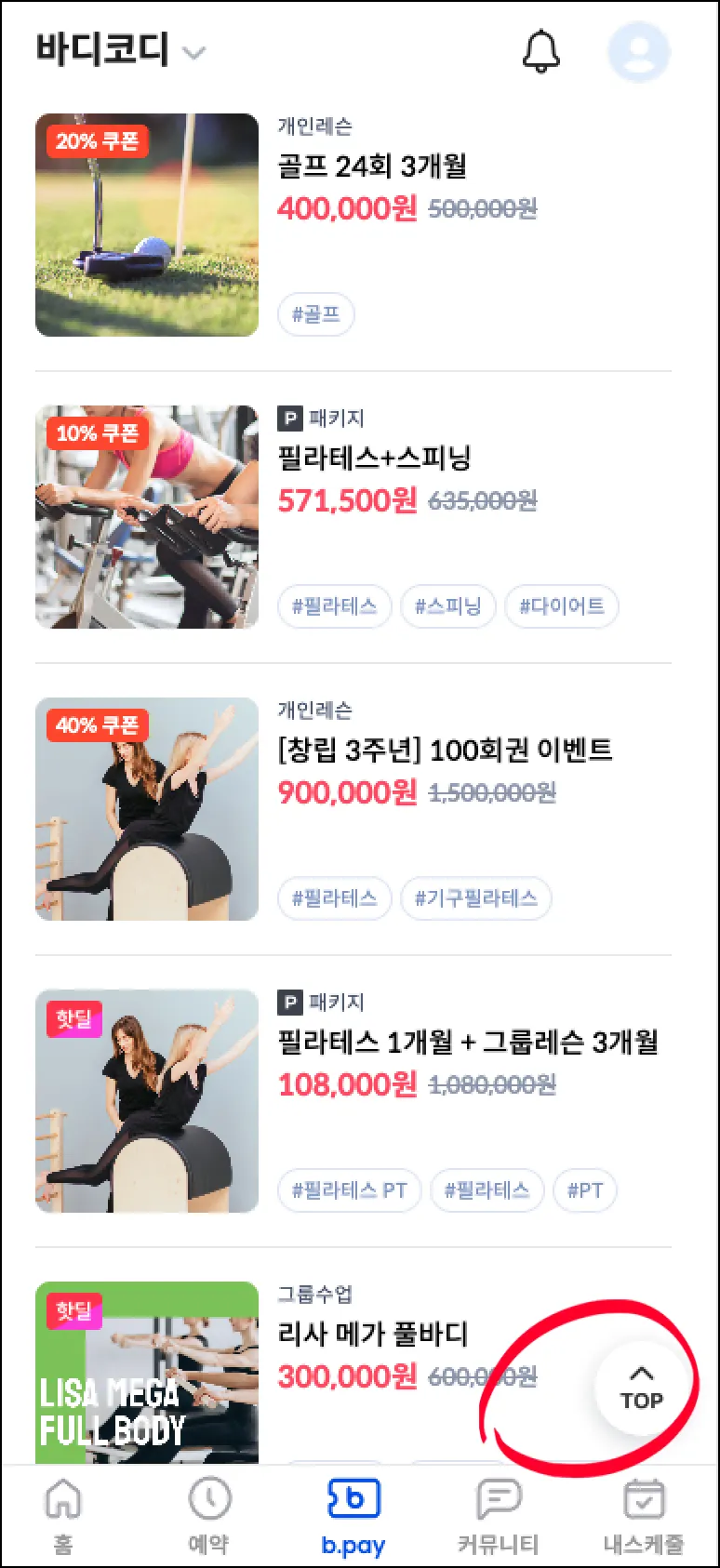Open the profile avatar
The width and height of the screenshot is (720, 1568).
click(638, 52)
